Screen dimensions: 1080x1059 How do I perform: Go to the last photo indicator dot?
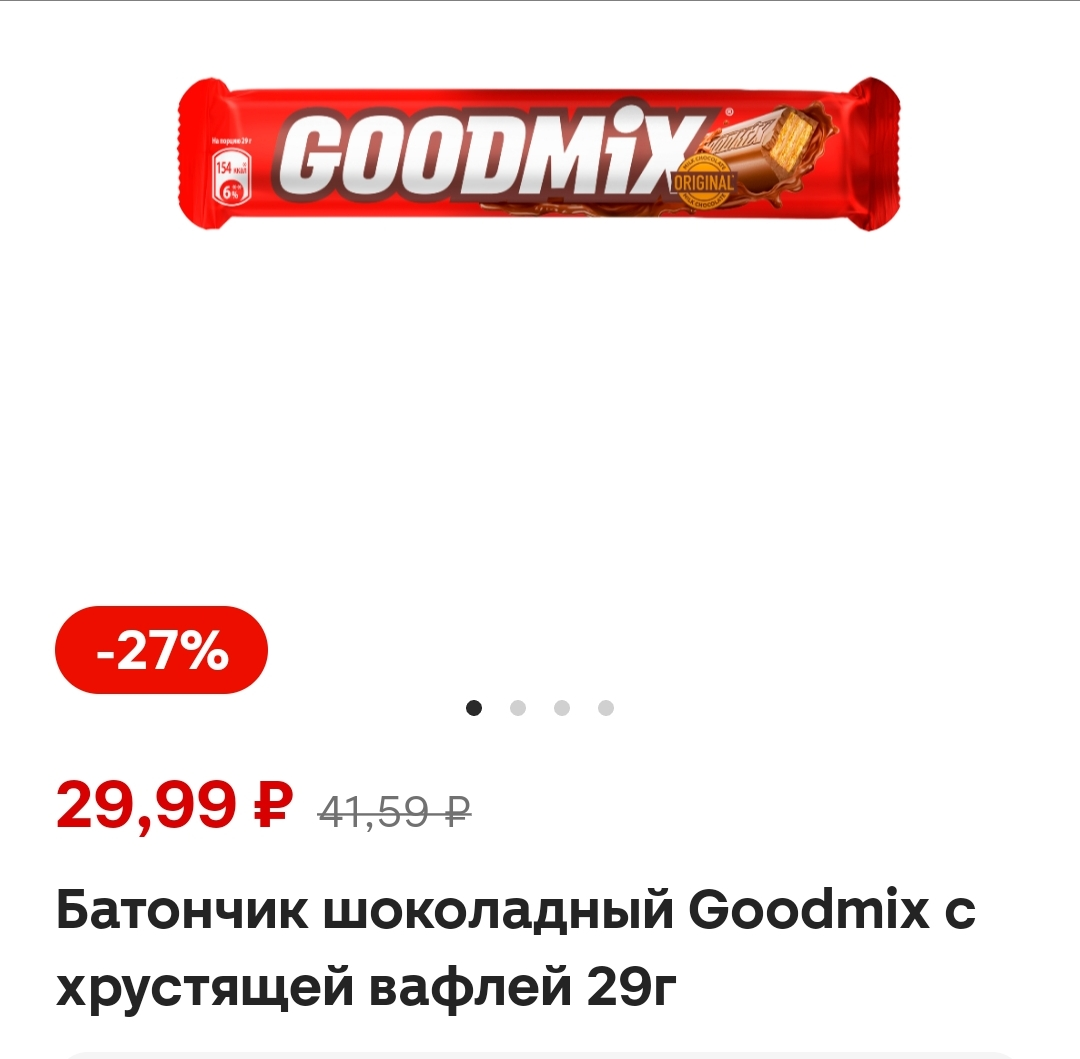[x=606, y=708]
